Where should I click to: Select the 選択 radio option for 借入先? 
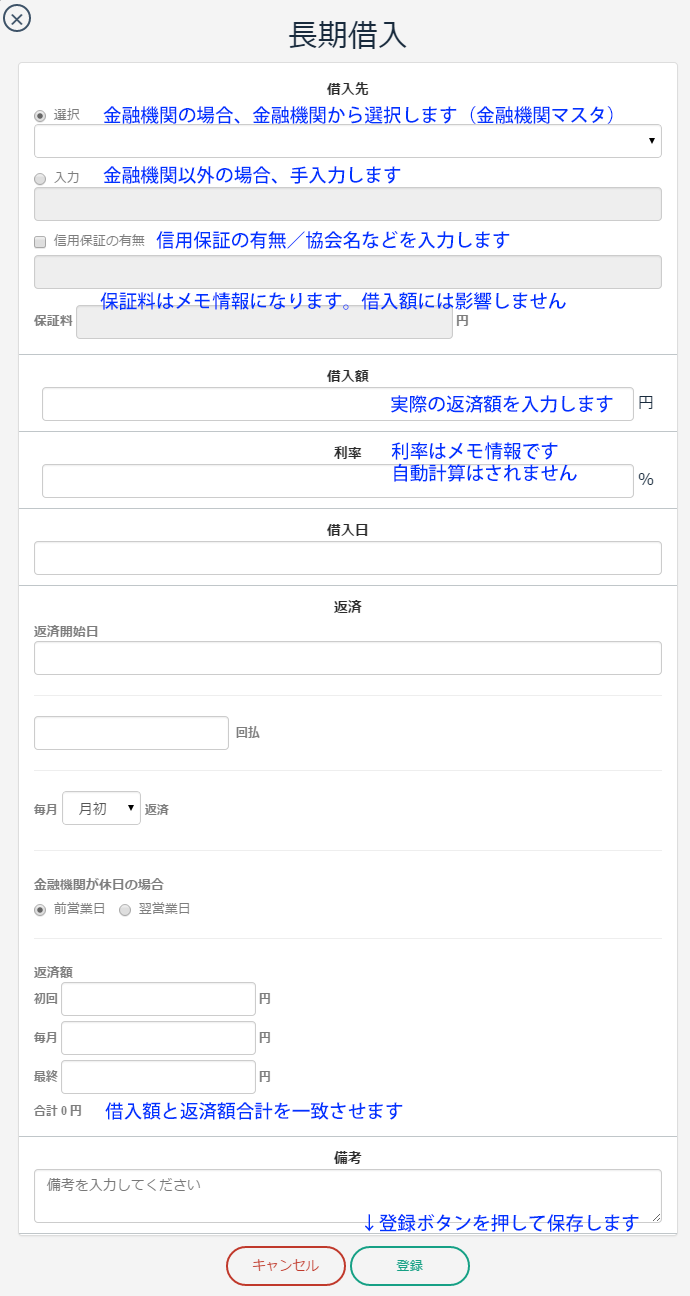click(40, 116)
